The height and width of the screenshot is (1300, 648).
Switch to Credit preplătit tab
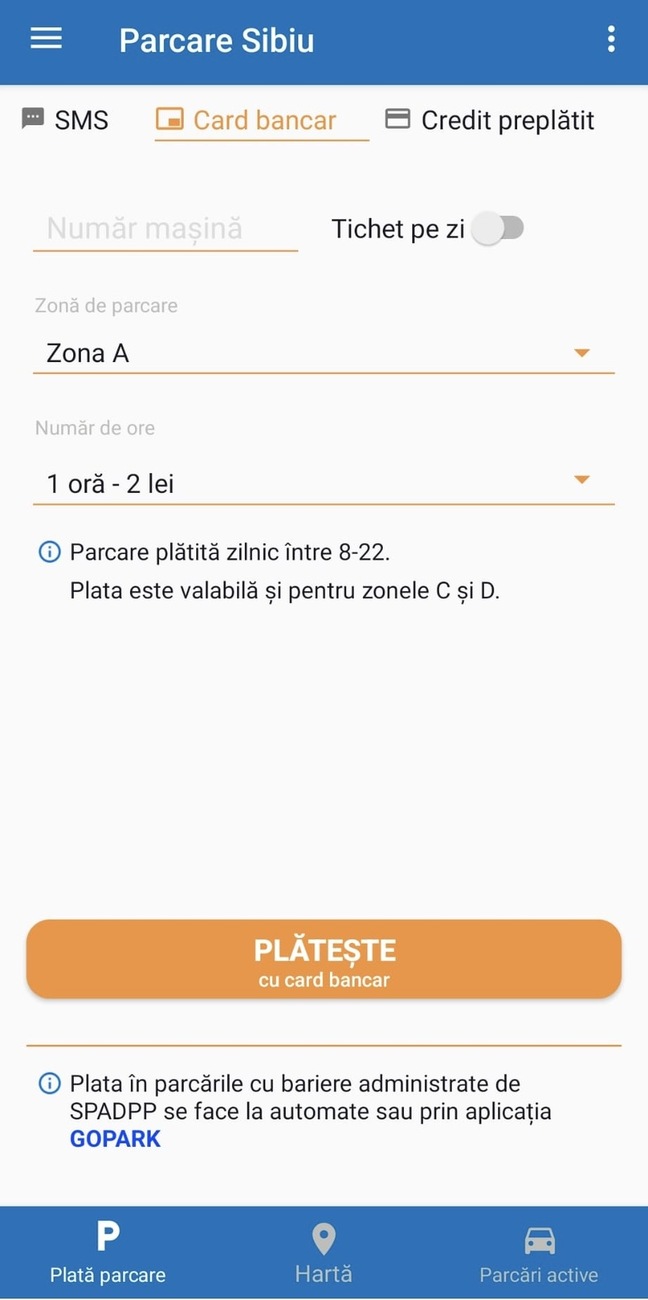(x=490, y=120)
